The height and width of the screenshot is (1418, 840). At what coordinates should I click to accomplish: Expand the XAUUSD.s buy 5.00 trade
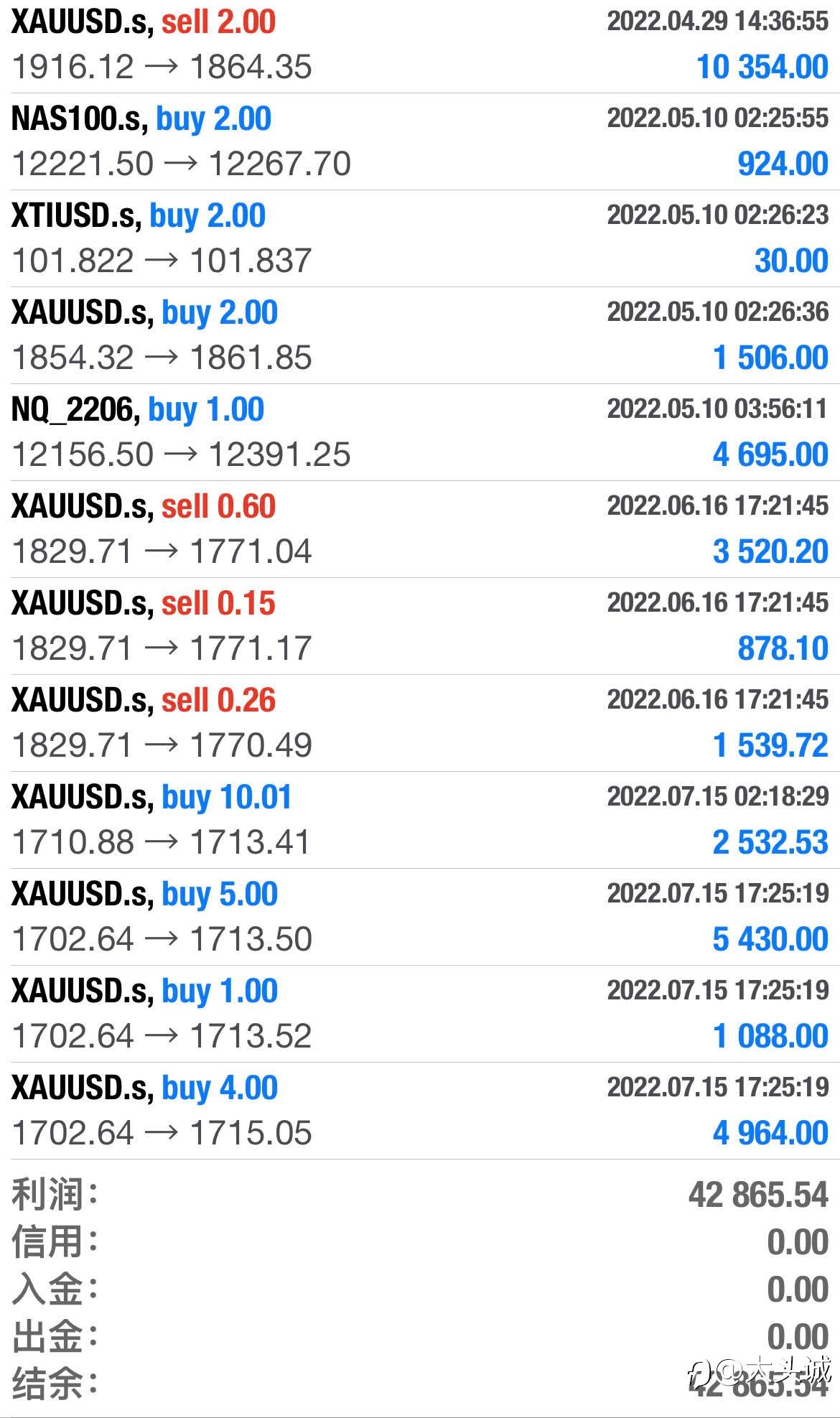click(x=420, y=917)
